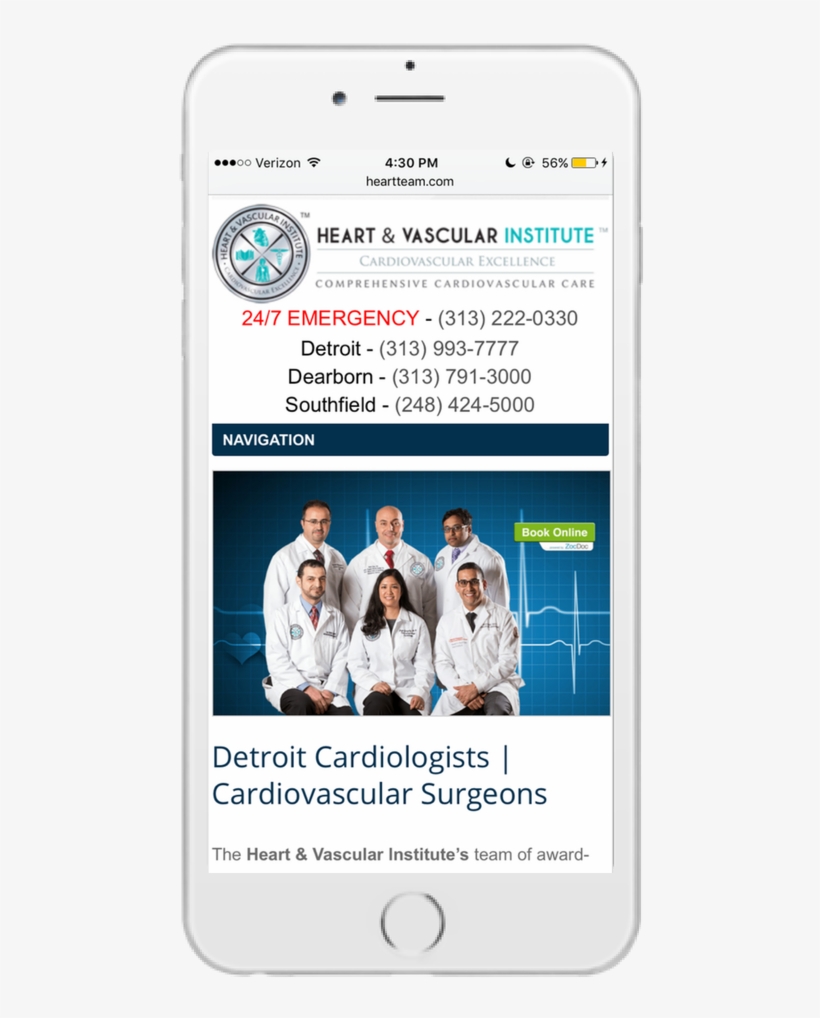
Task: Tap the hearteam.com address bar
Action: point(410,182)
